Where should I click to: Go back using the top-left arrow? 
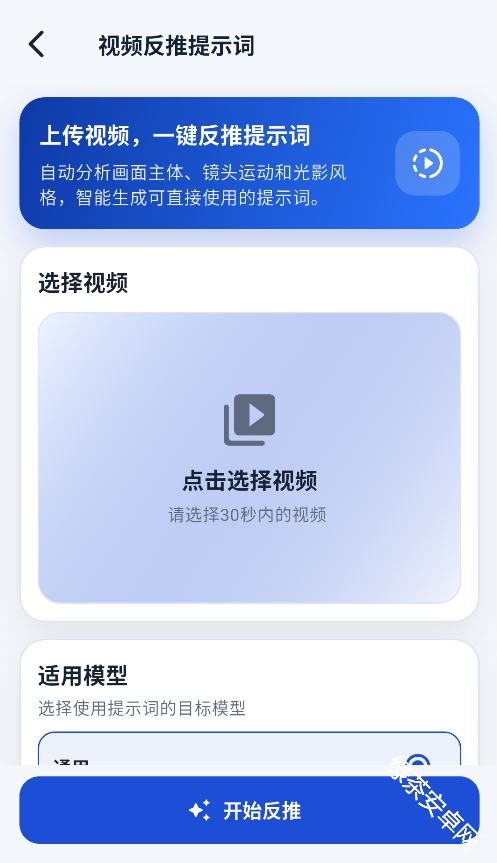[x=36, y=45]
